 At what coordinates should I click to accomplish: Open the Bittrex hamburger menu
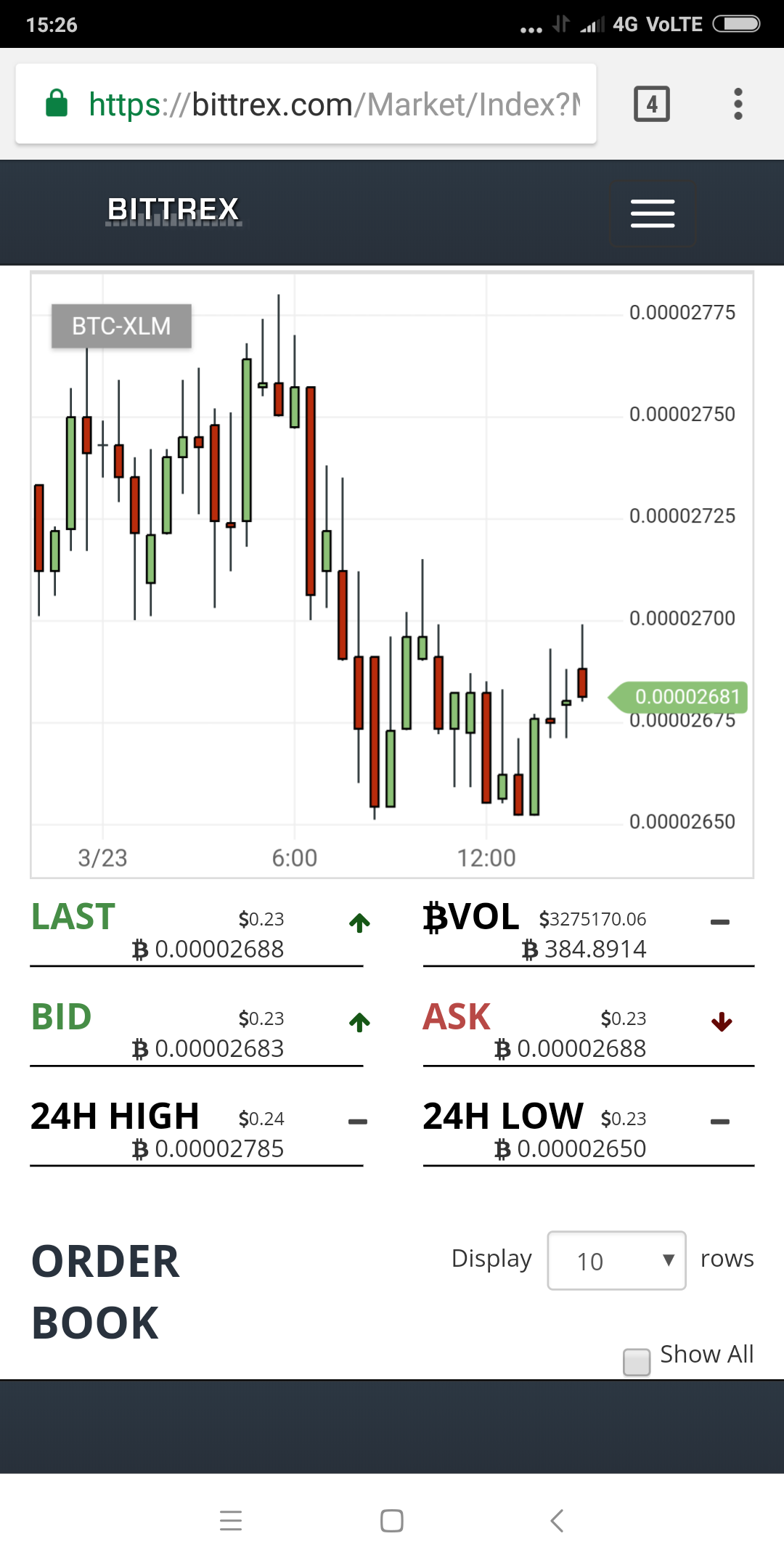653,213
